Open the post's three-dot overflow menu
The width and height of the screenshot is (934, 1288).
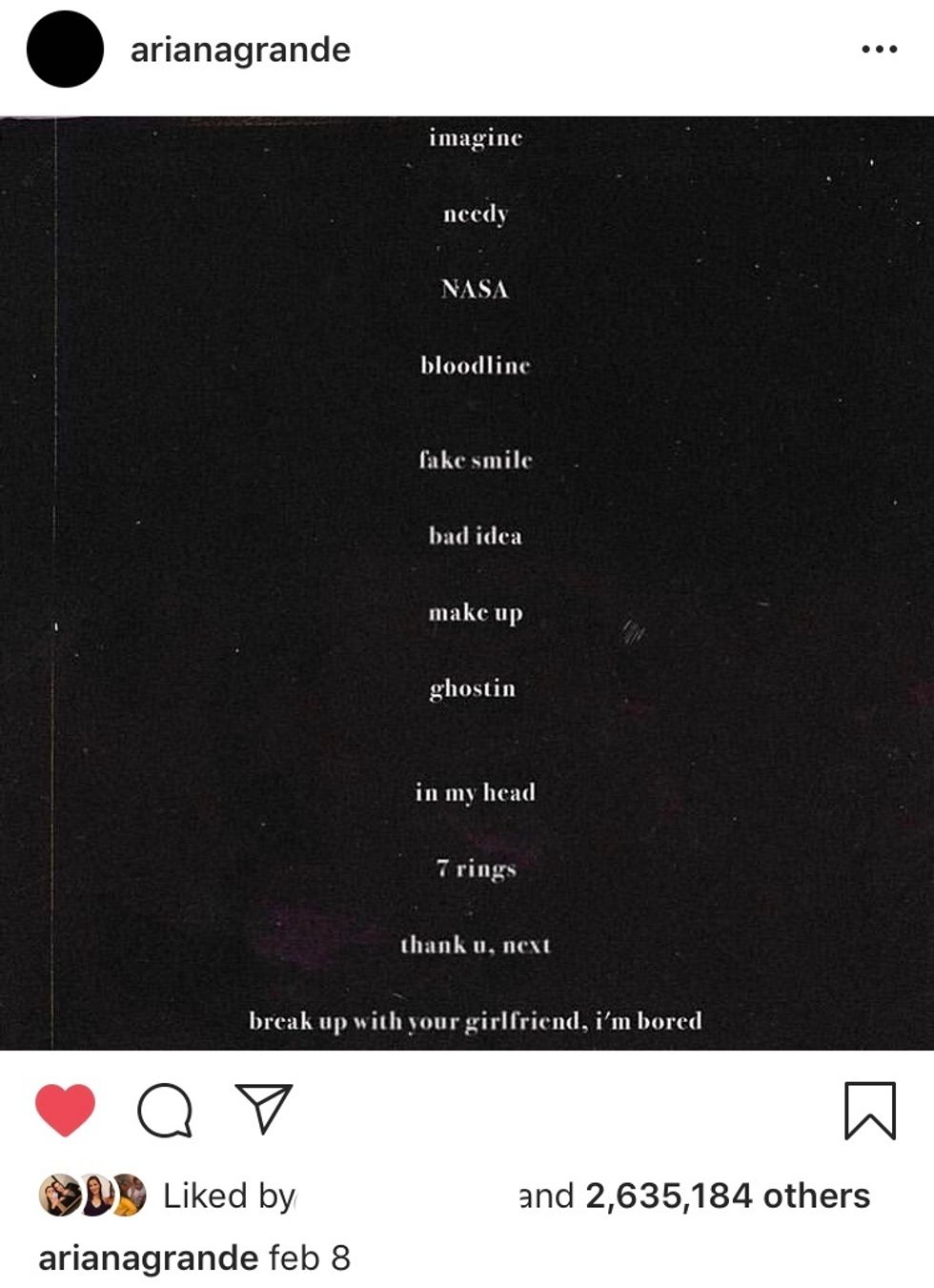pos(878,50)
